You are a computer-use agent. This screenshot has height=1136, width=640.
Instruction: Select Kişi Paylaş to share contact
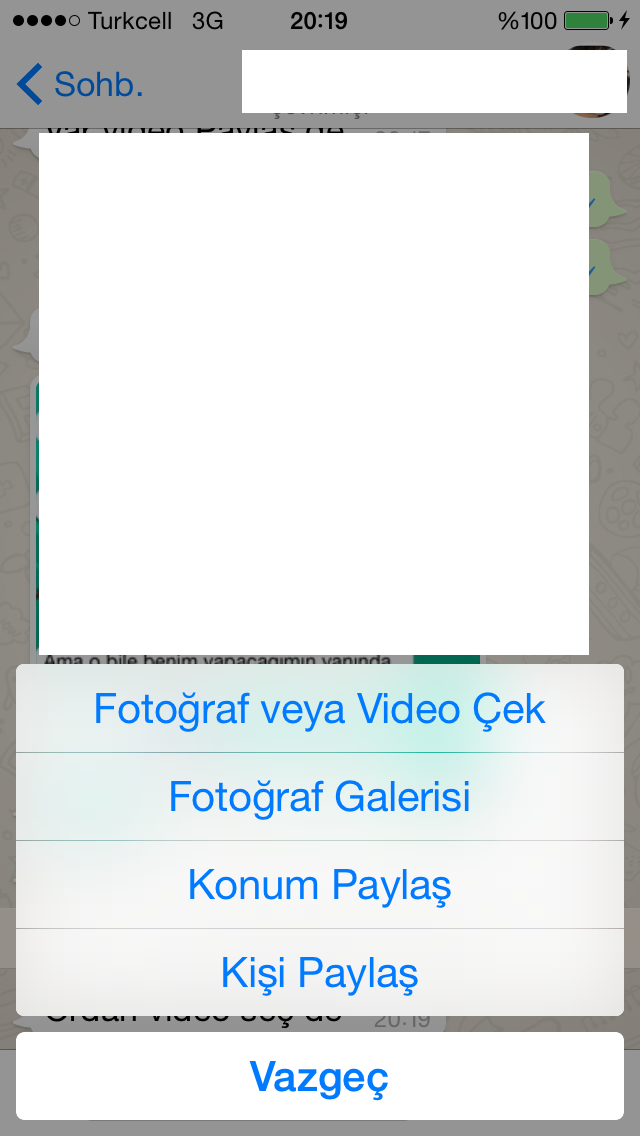[320, 972]
